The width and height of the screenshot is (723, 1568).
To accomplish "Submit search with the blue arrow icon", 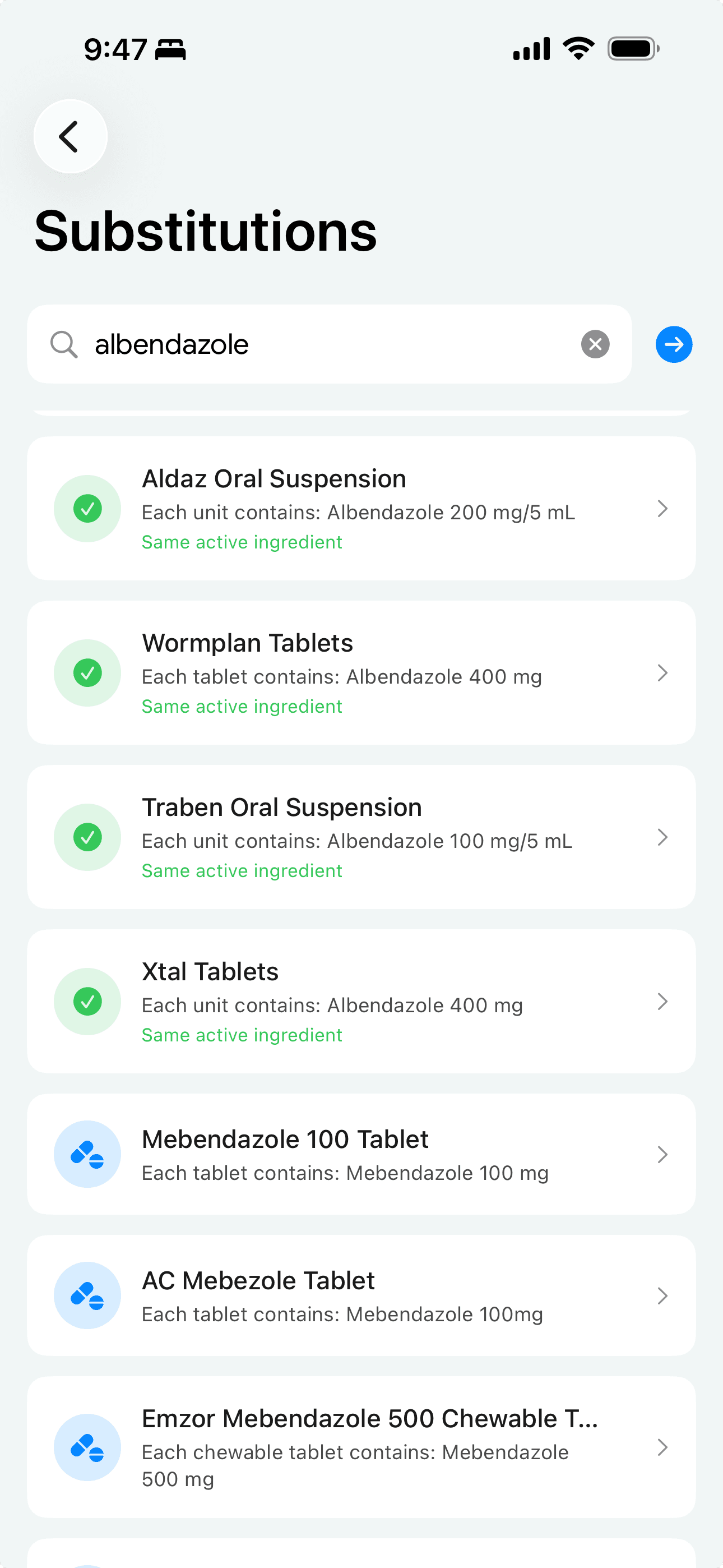I will pyautogui.click(x=673, y=344).
